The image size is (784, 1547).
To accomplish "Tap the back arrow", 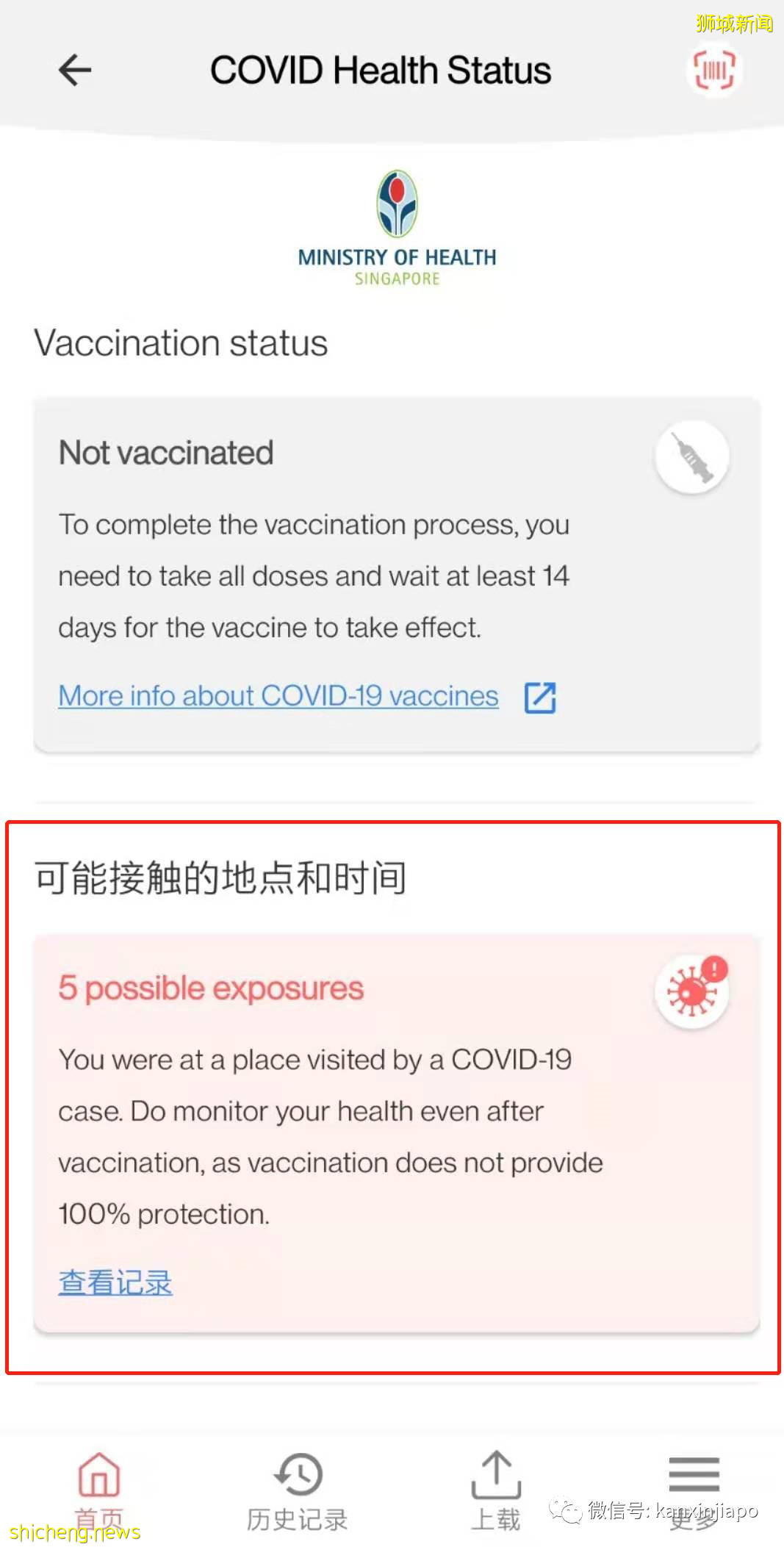I will point(73,70).
